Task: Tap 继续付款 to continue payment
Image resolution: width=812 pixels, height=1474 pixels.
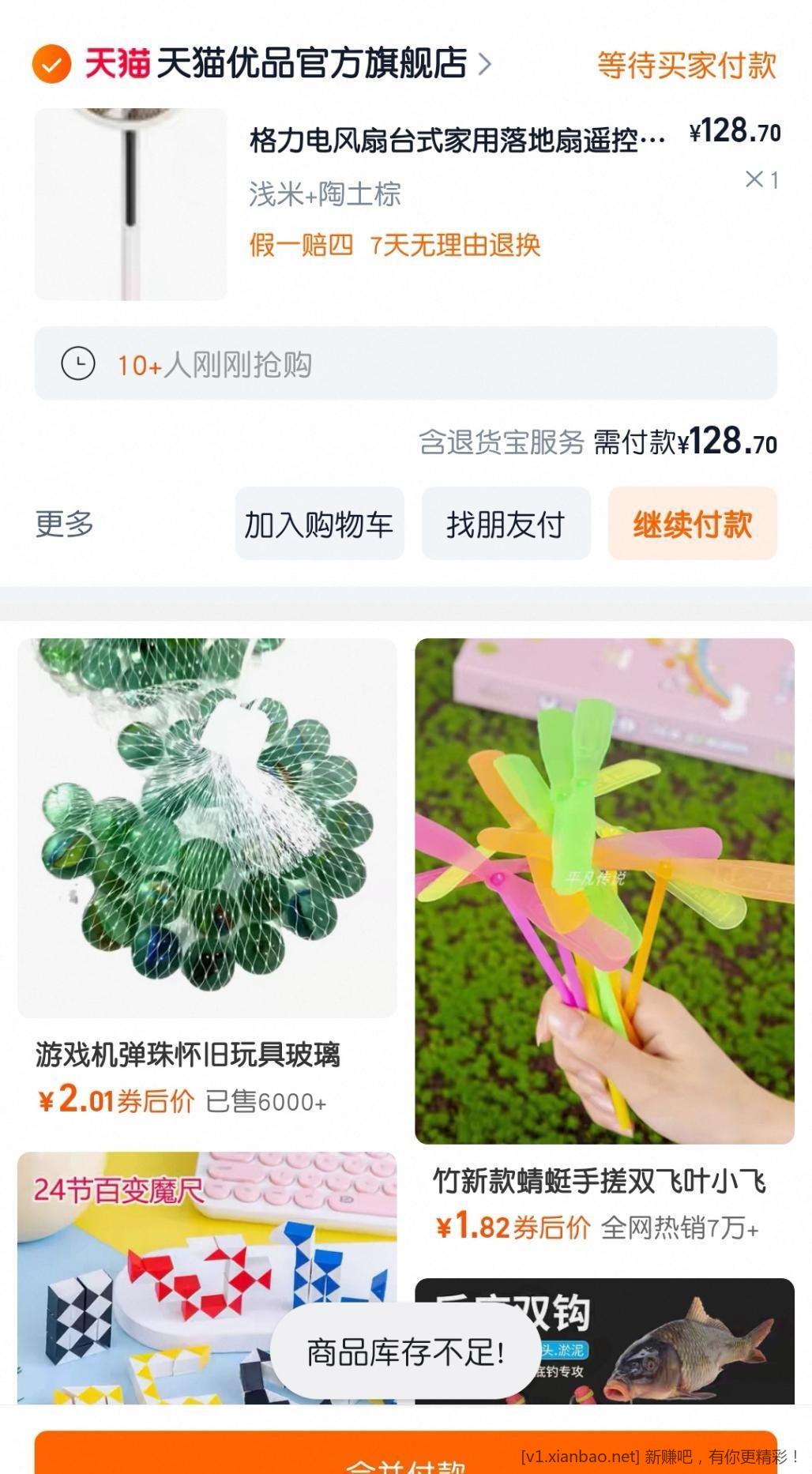Action: [692, 524]
